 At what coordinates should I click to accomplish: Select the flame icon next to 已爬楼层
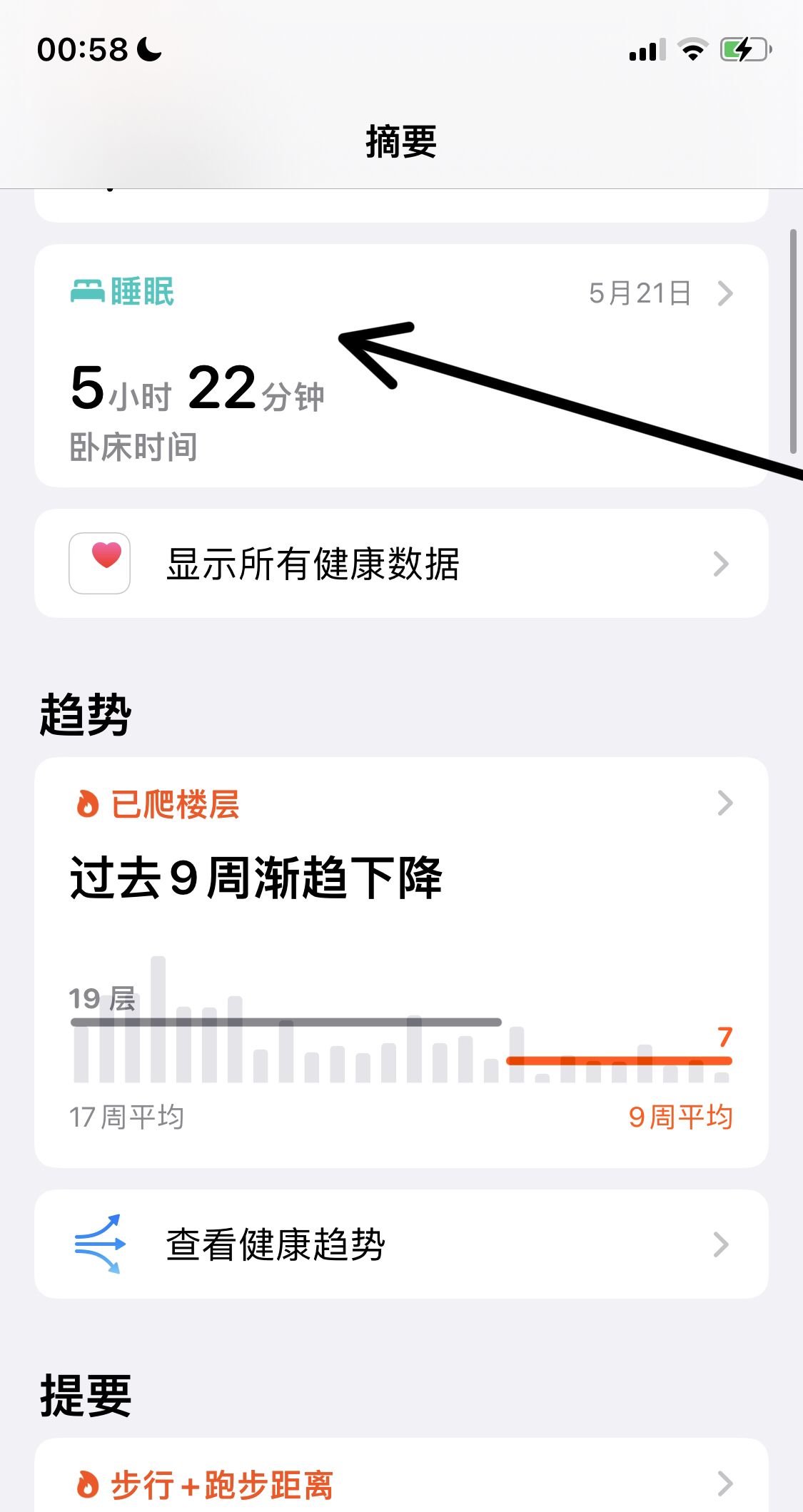[x=87, y=804]
